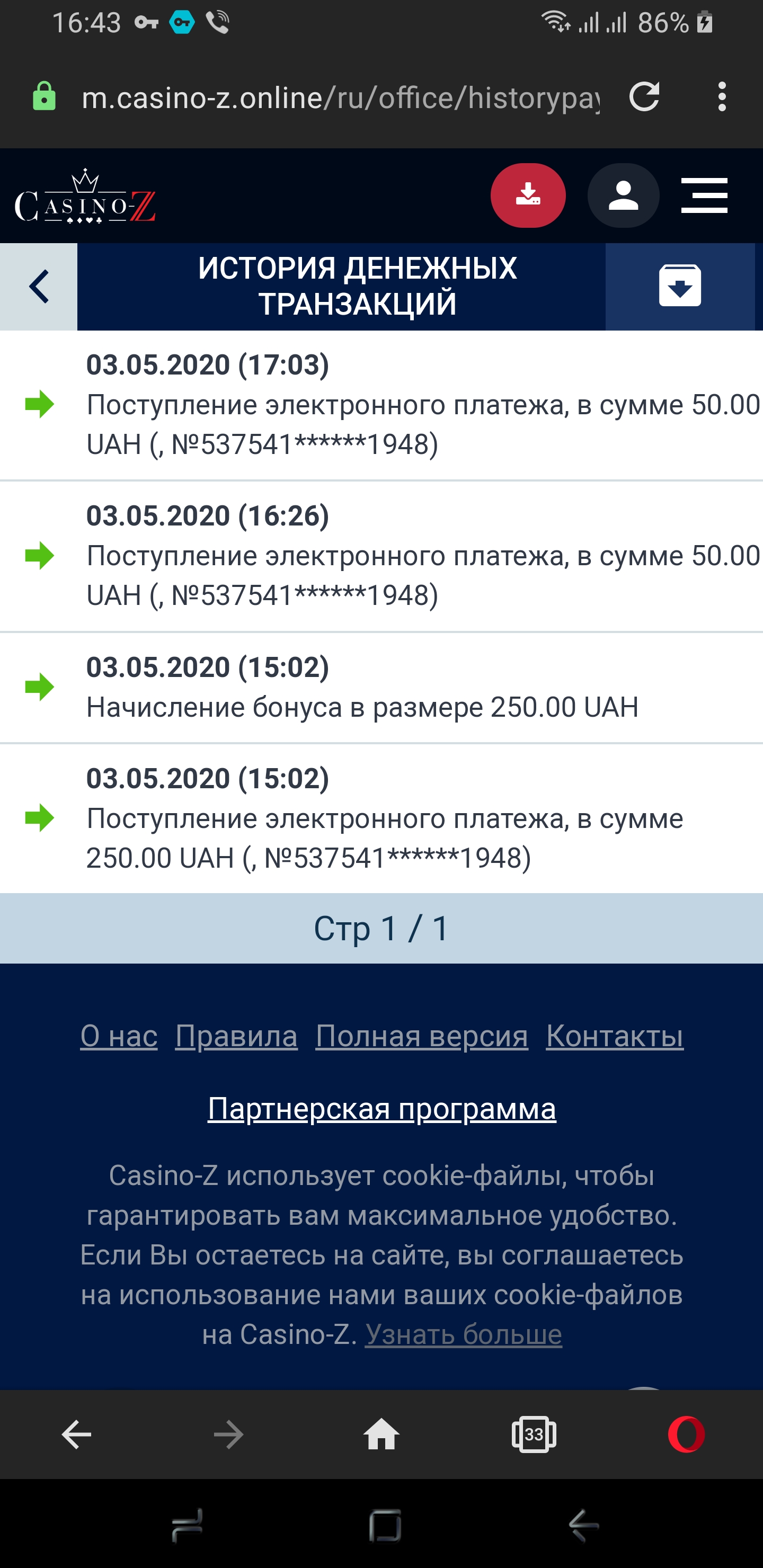Switch to Полная версия of site
This screenshot has height=1568, width=763.
[x=421, y=1036]
